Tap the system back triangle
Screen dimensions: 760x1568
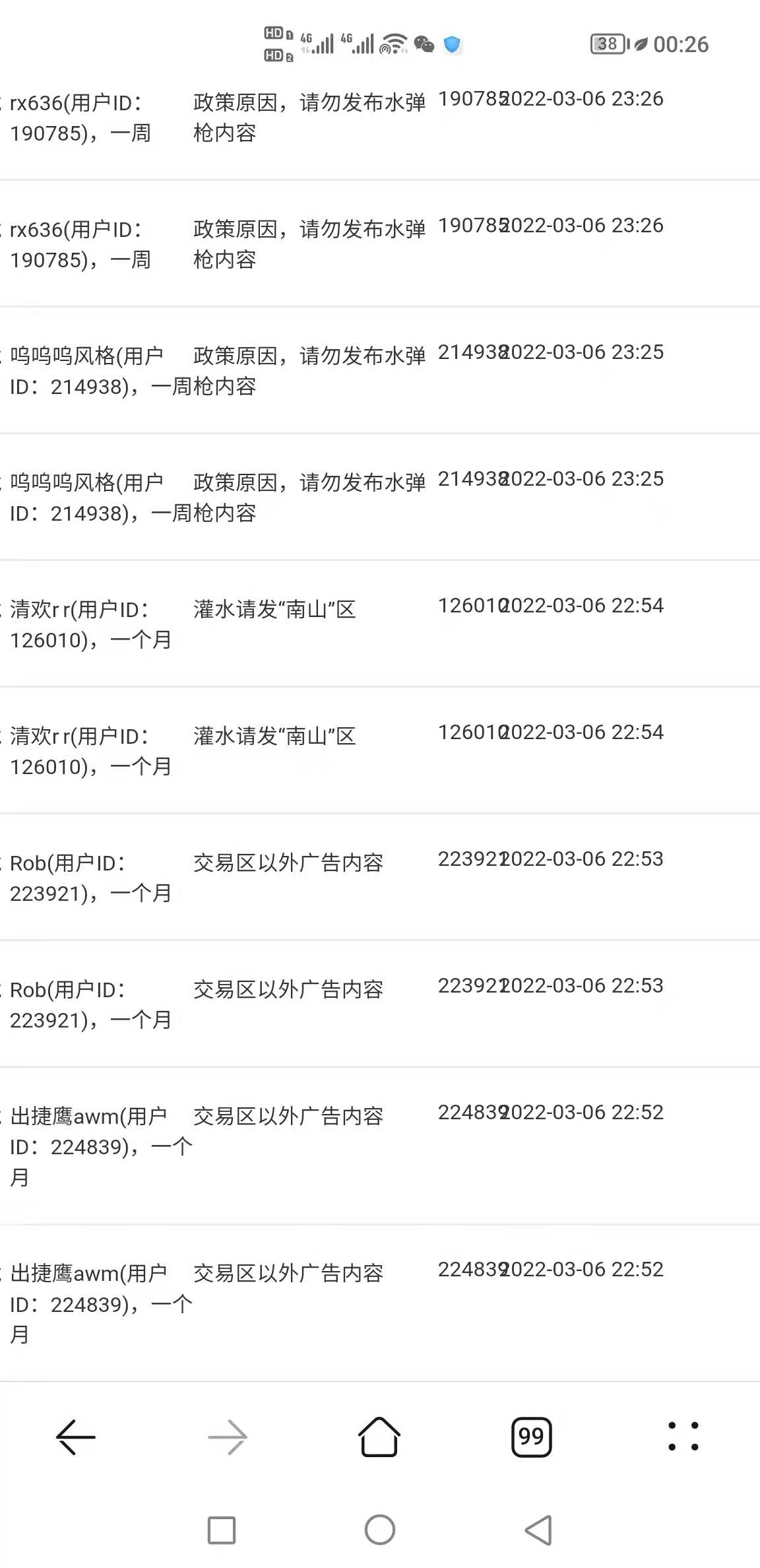(x=538, y=1530)
